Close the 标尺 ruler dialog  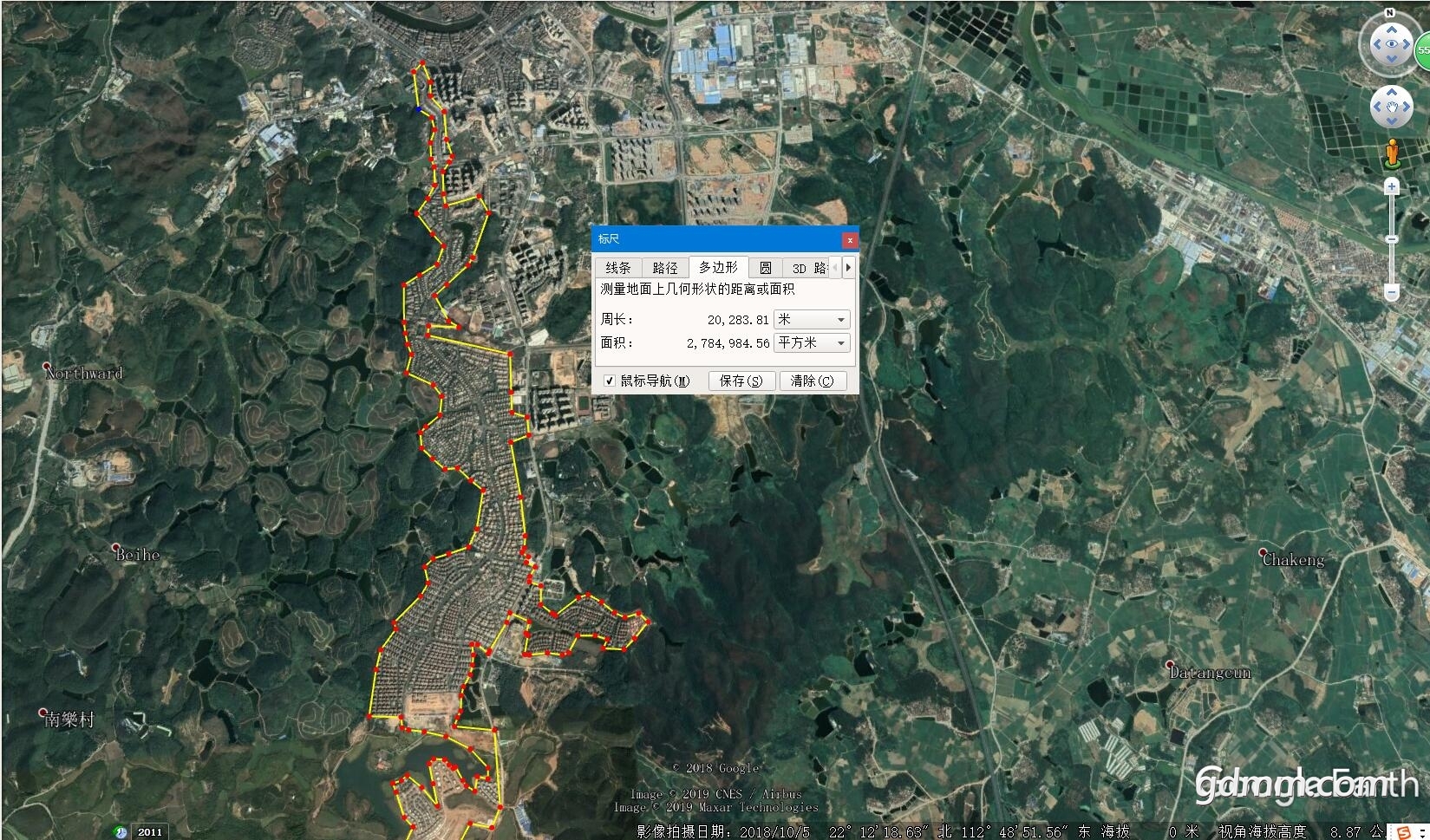[x=850, y=240]
